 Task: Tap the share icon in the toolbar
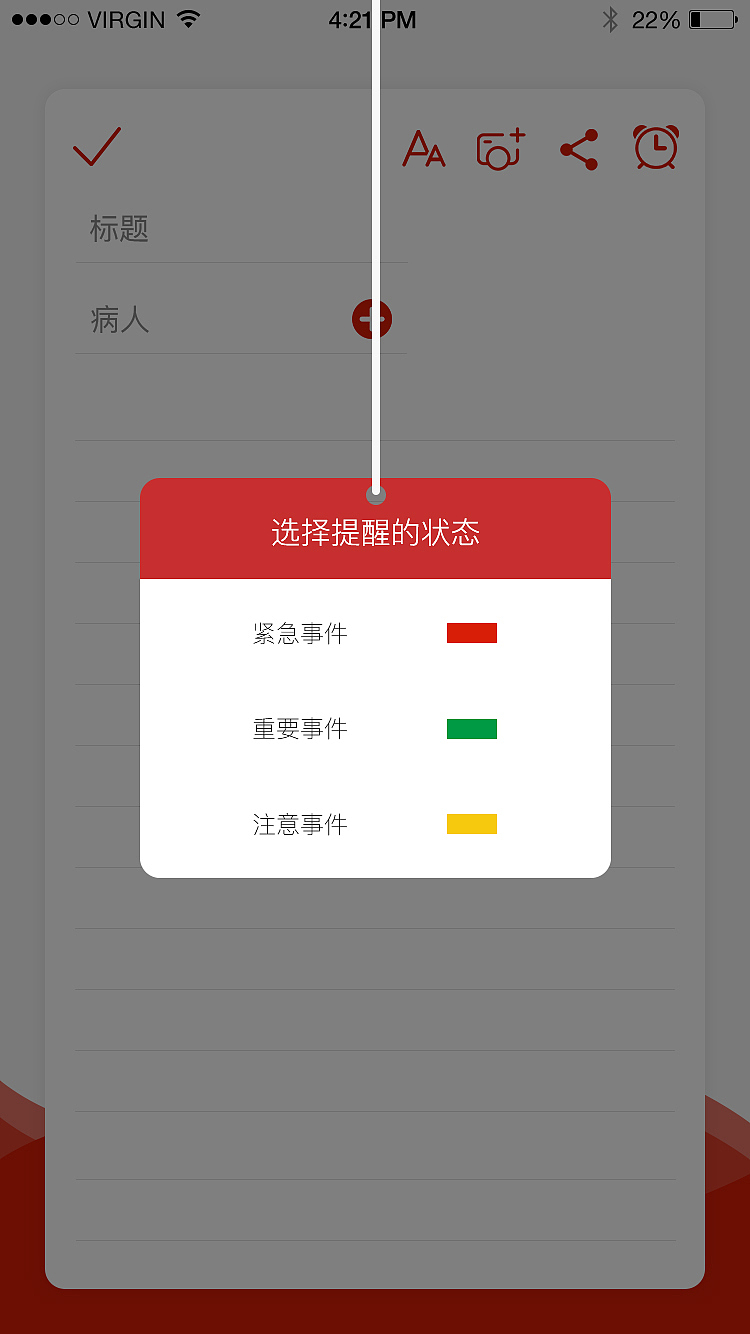579,148
